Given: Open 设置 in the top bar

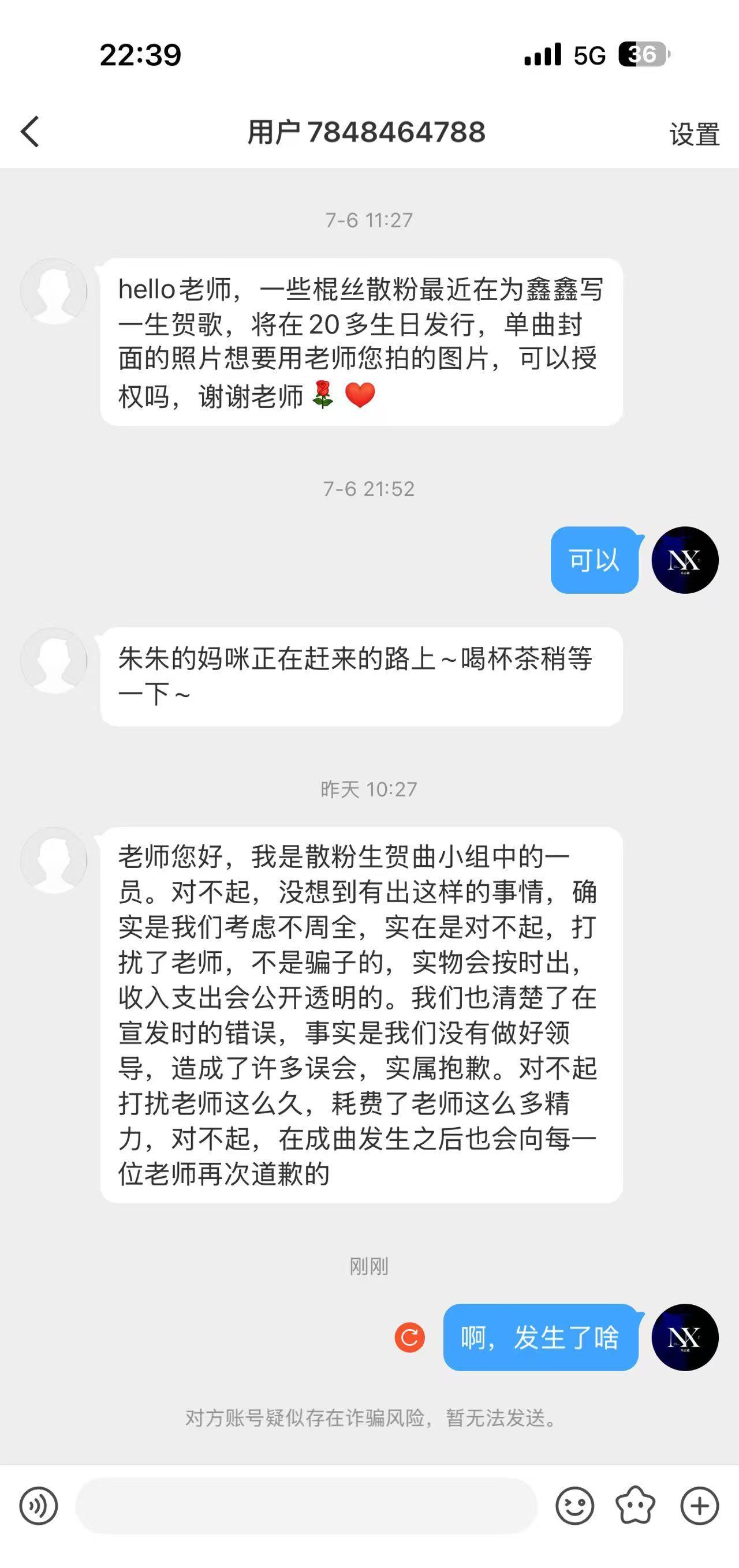Looking at the screenshot, I should 695,134.
